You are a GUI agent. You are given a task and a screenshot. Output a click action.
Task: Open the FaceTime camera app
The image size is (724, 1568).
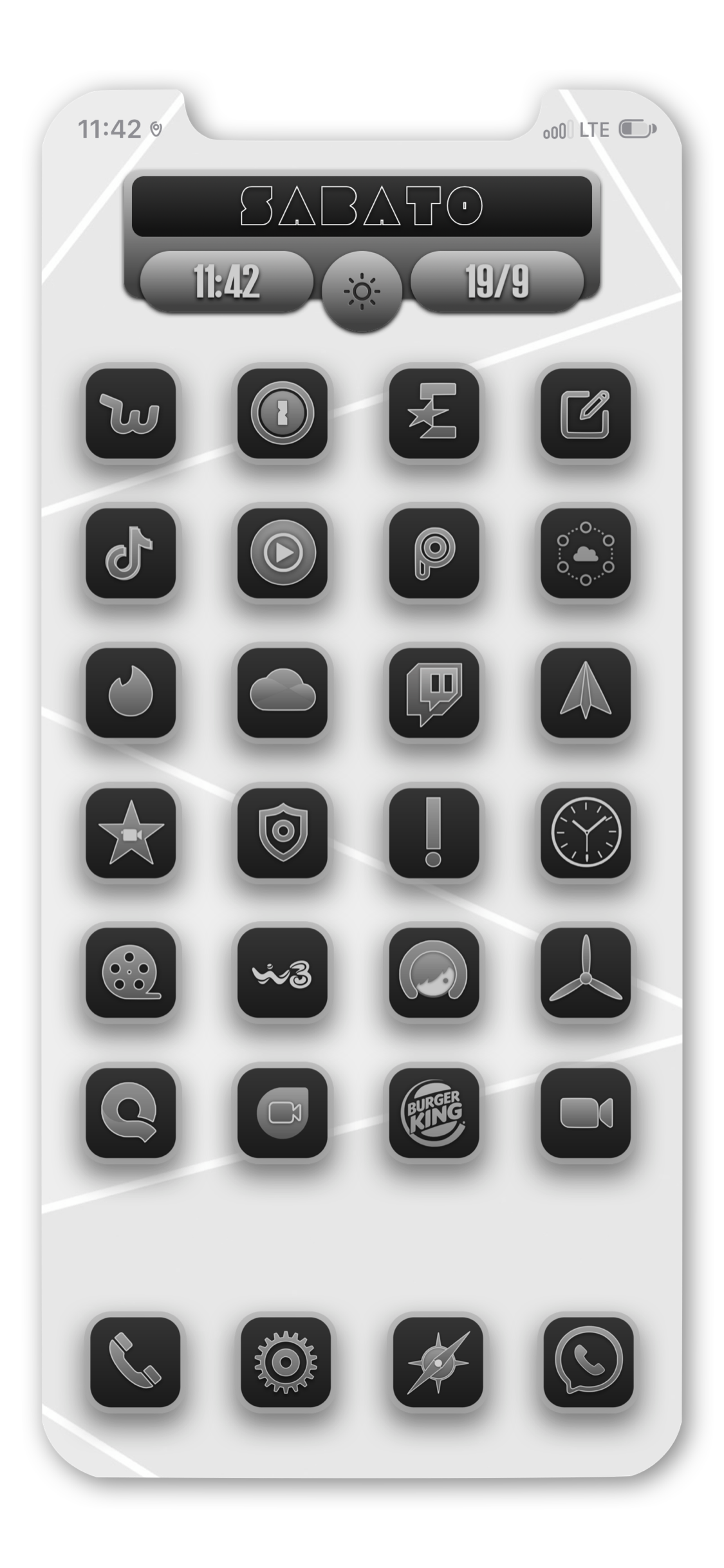585,1112
